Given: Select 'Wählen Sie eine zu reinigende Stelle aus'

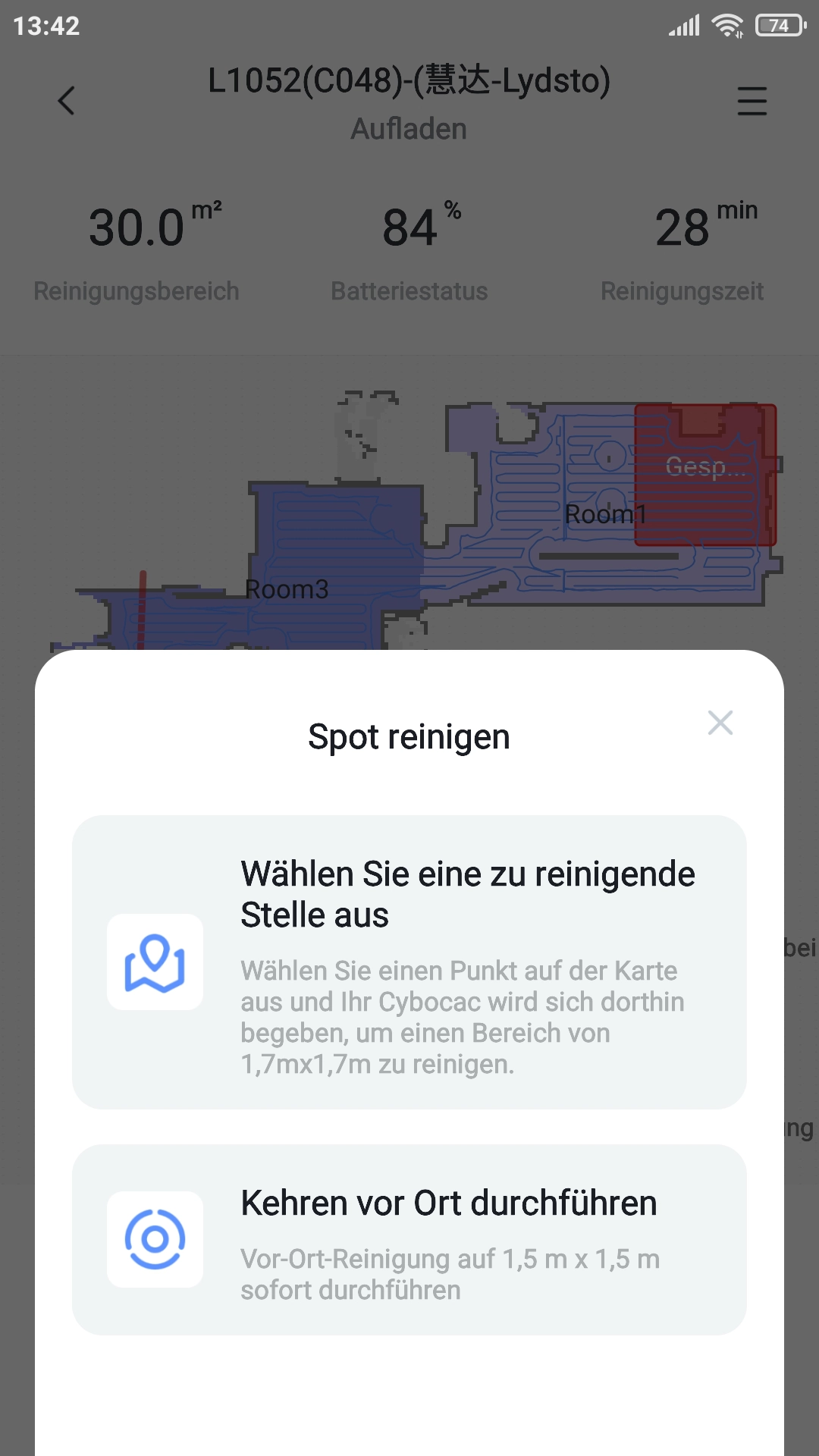Looking at the screenshot, I should click(409, 962).
